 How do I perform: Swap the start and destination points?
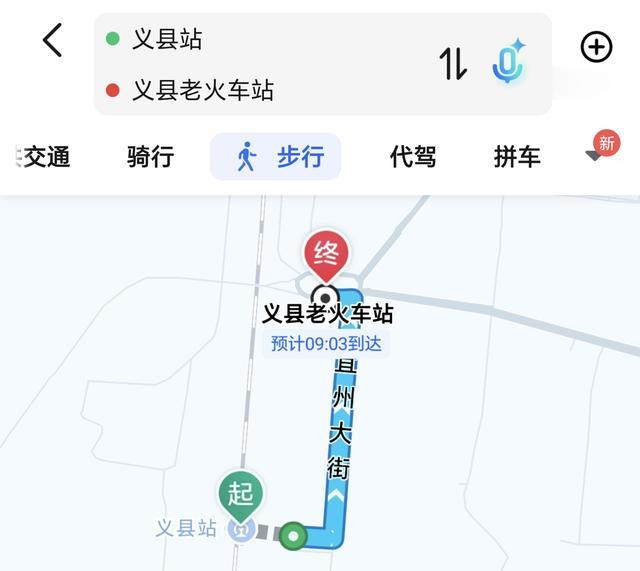[x=453, y=63]
